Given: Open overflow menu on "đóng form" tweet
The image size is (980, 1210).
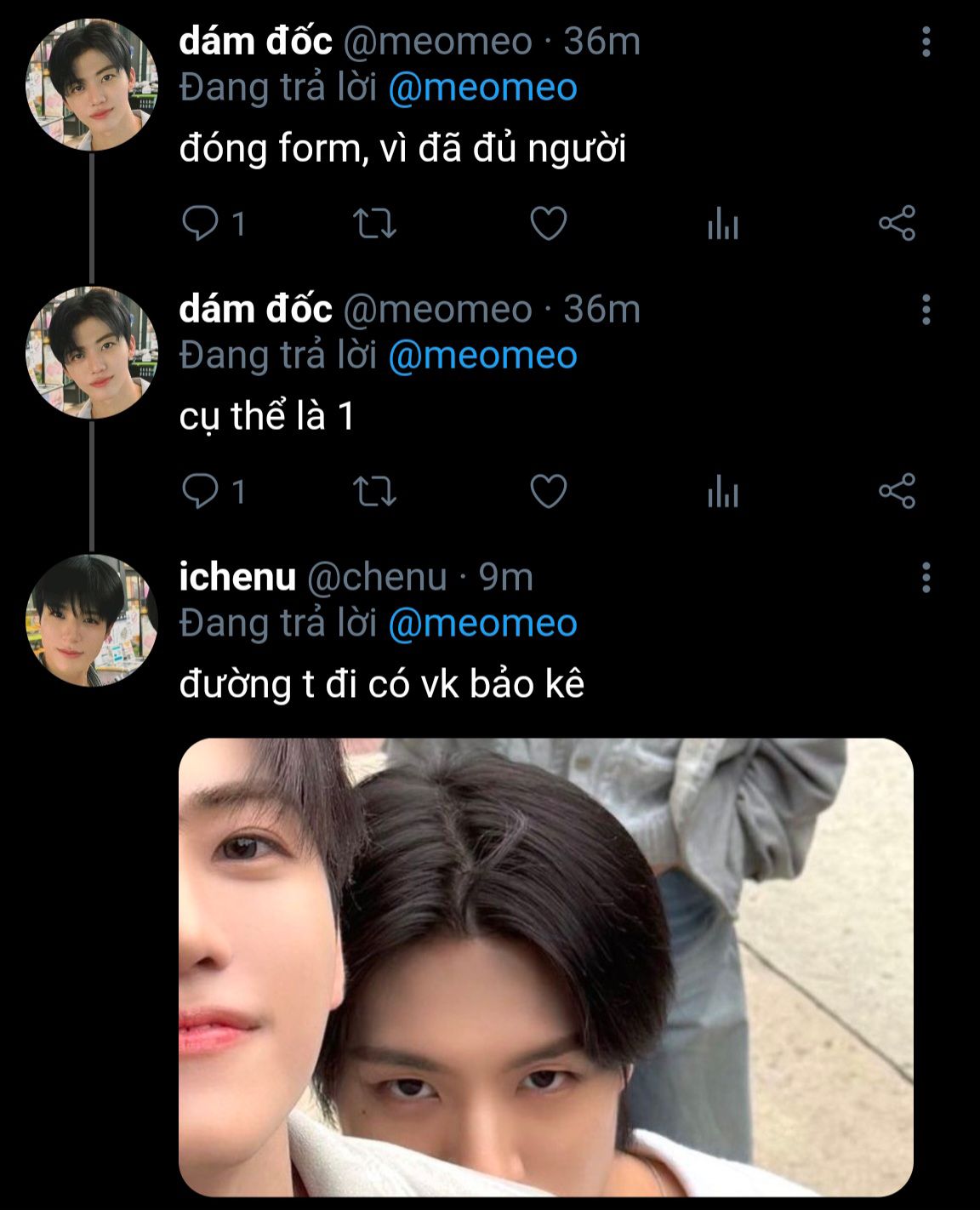Looking at the screenshot, I should (x=926, y=42).
